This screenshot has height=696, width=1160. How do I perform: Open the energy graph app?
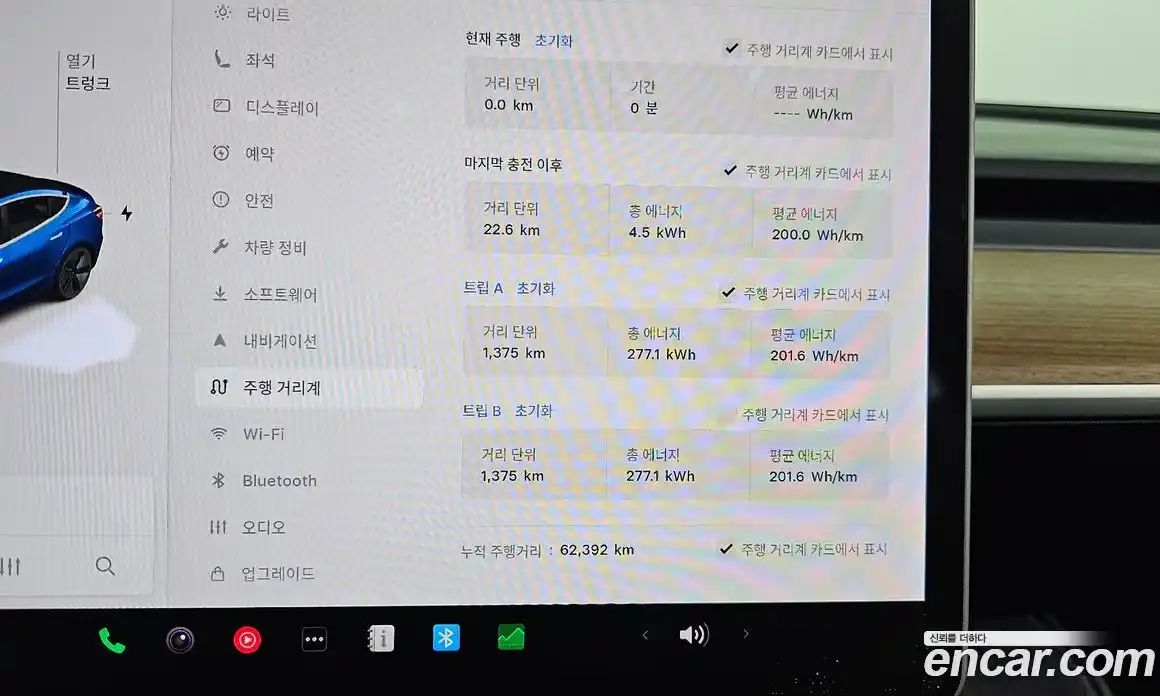click(511, 637)
